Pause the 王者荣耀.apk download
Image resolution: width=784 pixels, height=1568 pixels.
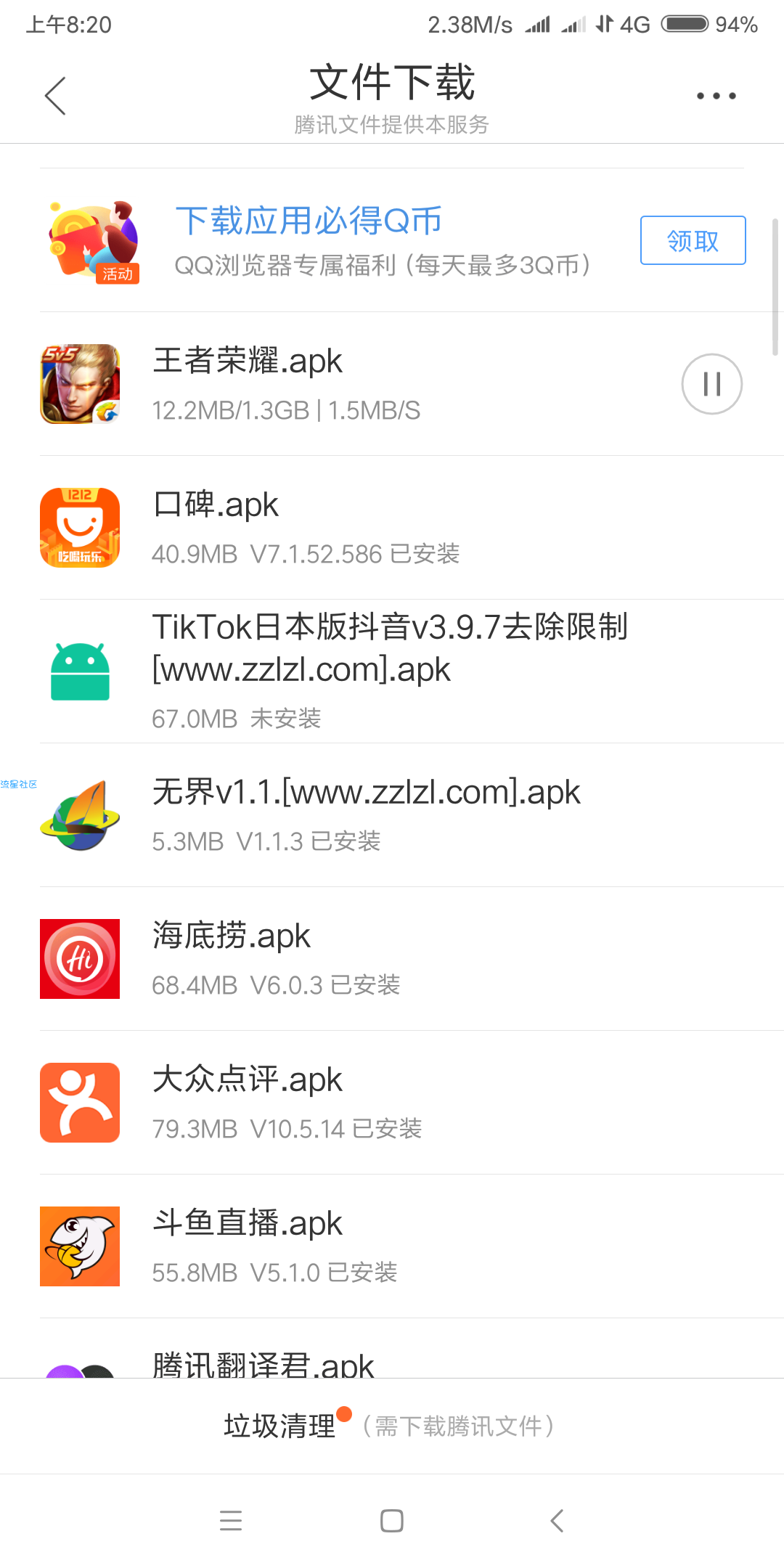click(711, 384)
